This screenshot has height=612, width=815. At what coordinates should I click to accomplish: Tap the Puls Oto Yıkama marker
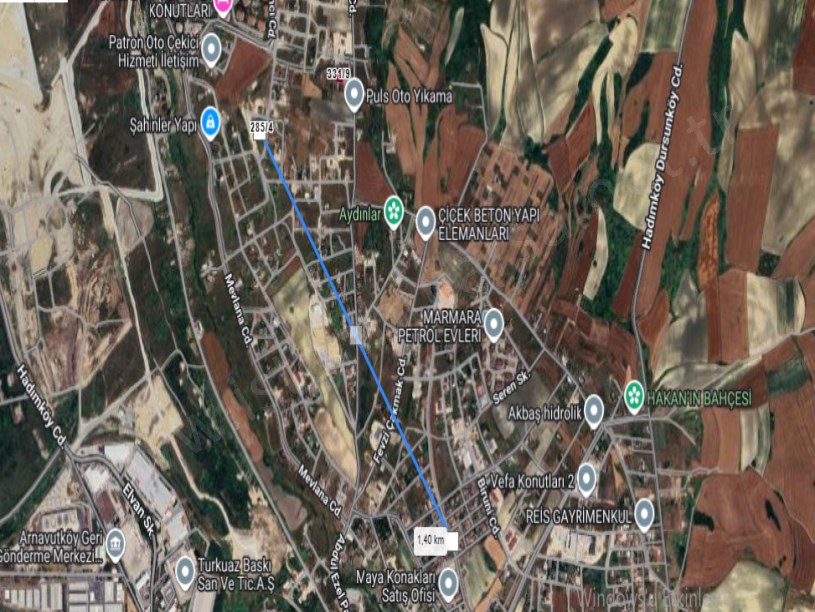click(354, 95)
